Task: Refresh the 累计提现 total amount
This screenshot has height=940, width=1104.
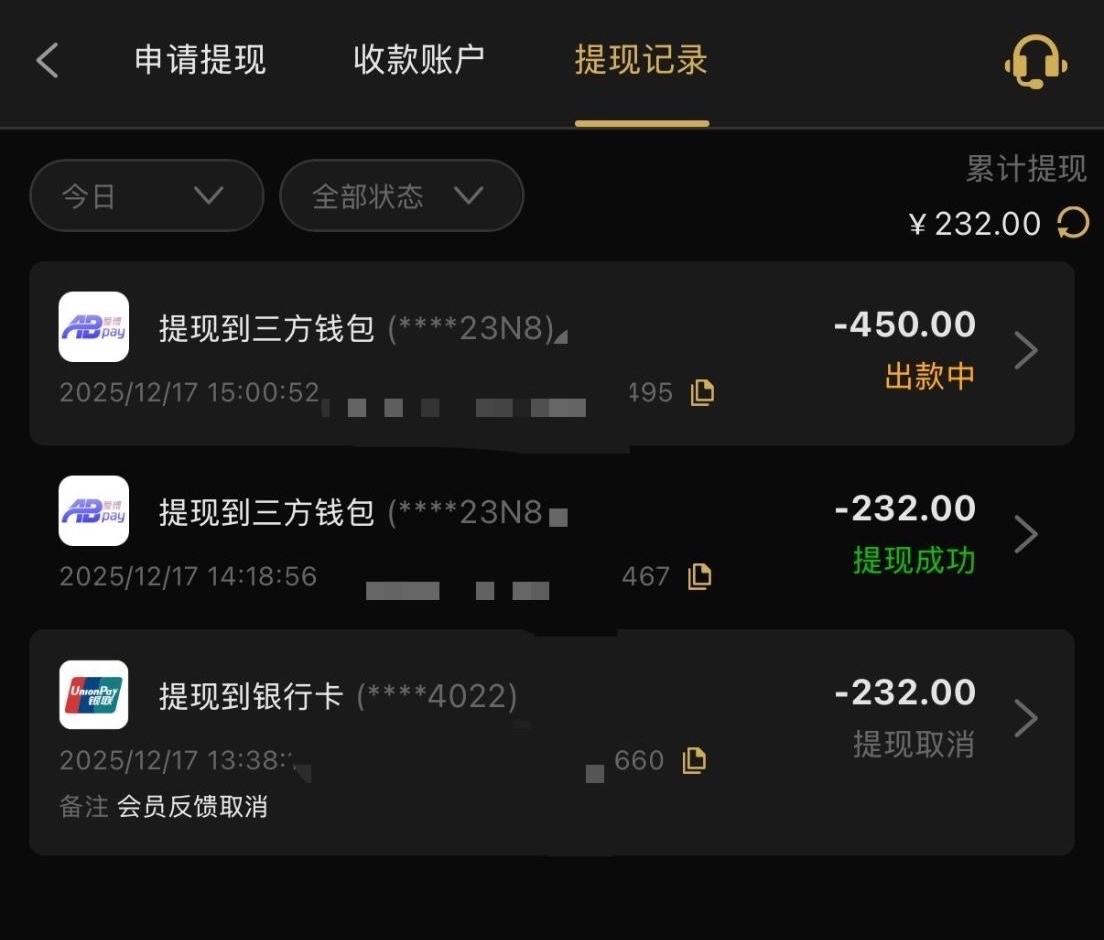Action: (1073, 223)
